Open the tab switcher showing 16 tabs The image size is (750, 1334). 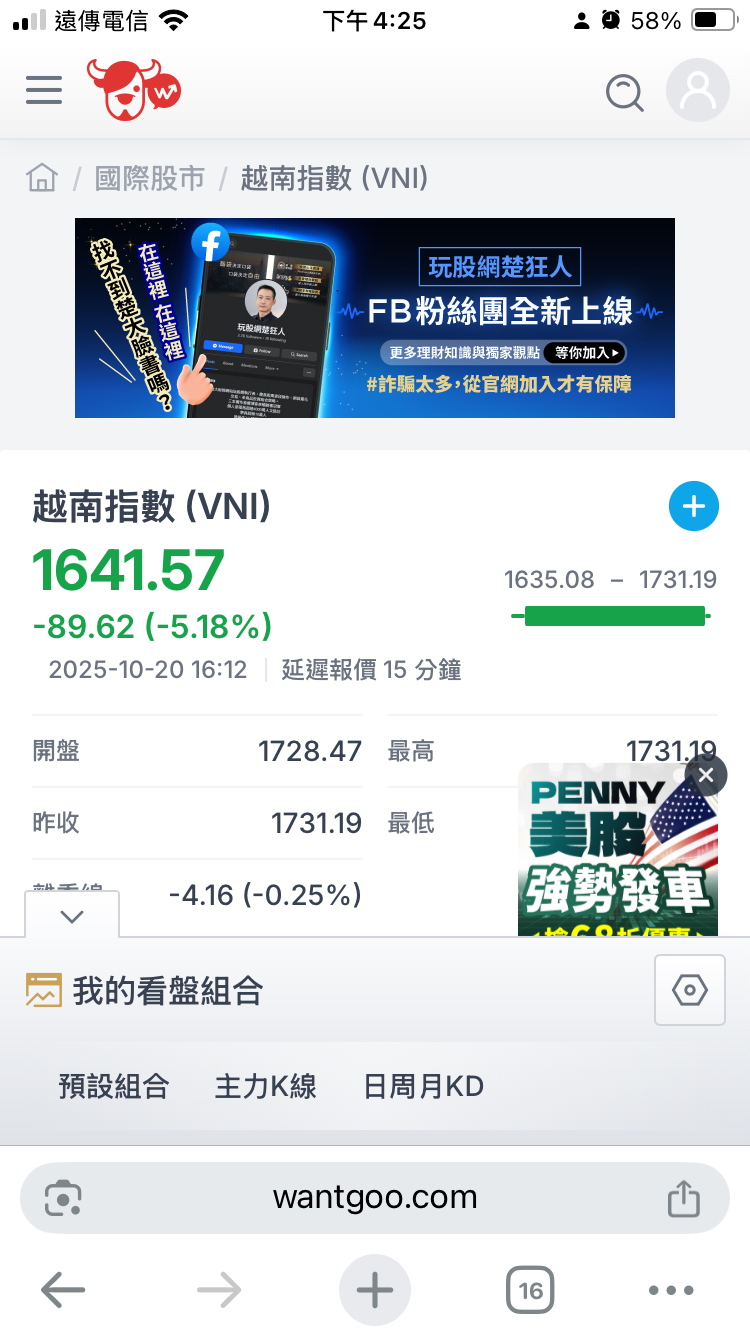tap(530, 1290)
